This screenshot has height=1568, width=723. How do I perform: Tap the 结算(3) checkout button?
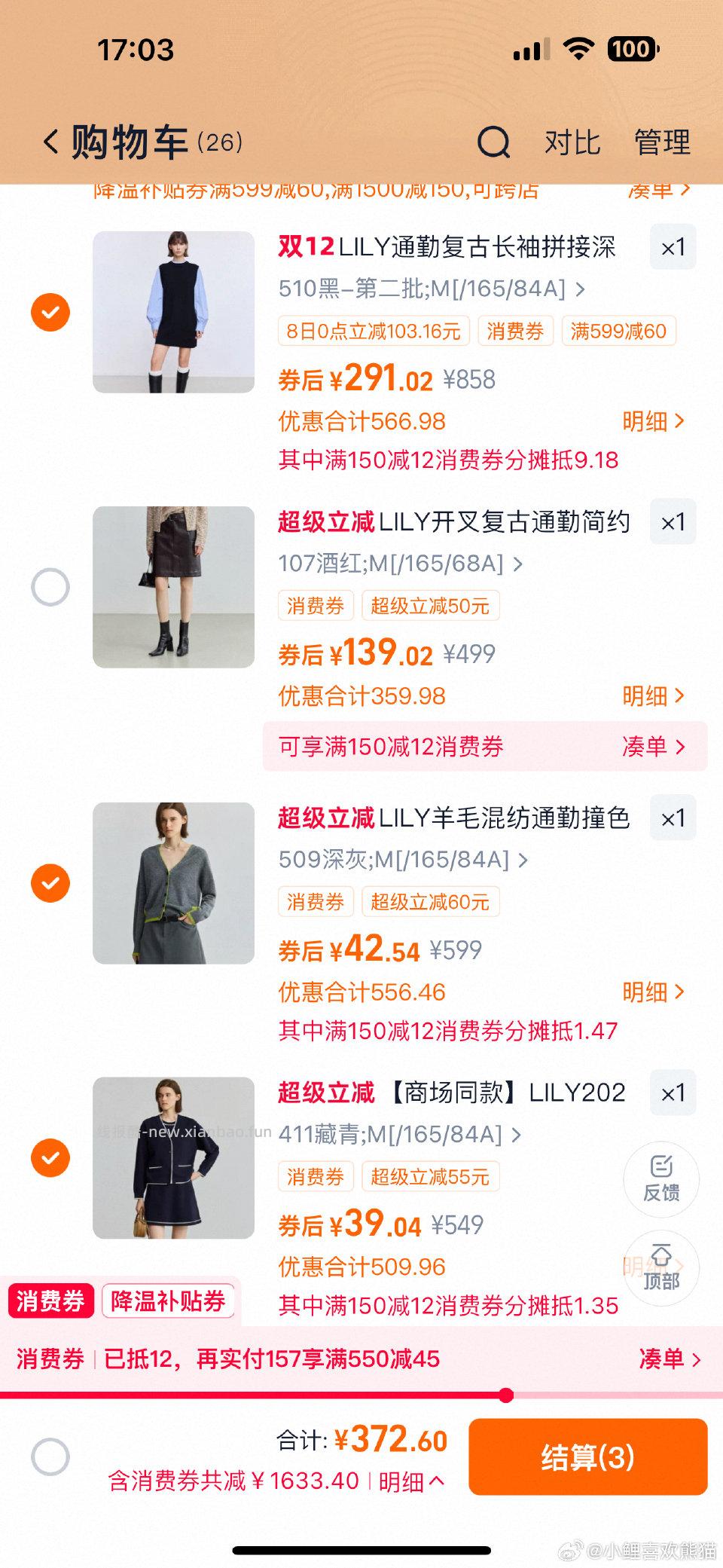click(588, 1456)
